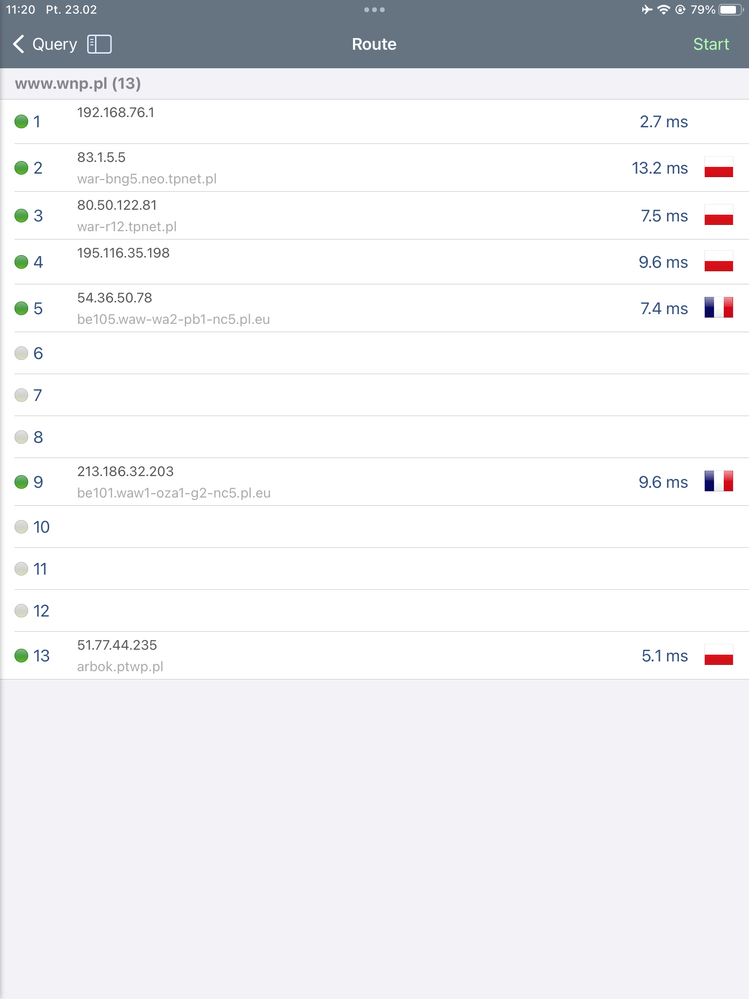749x999 pixels.
Task: Open hop 5 with IP 54.36.50.78
Action: (374, 308)
